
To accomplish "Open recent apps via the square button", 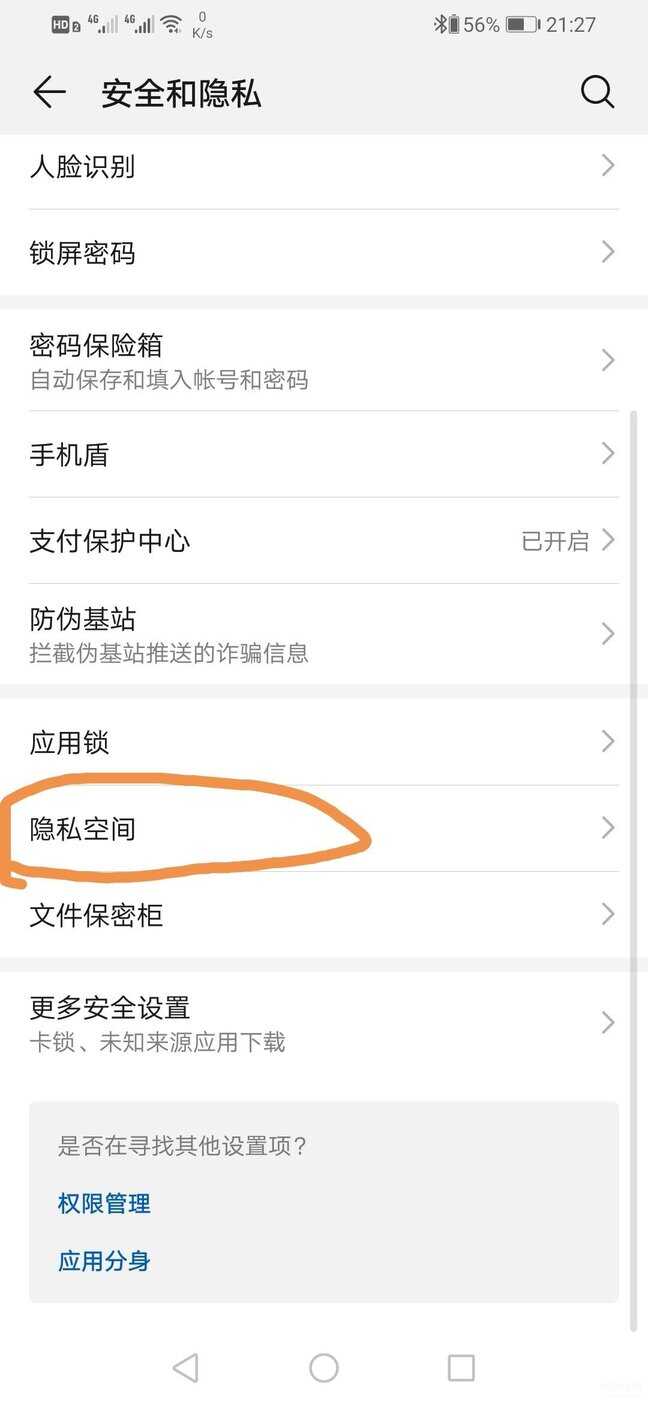I will (x=461, y=1367).
